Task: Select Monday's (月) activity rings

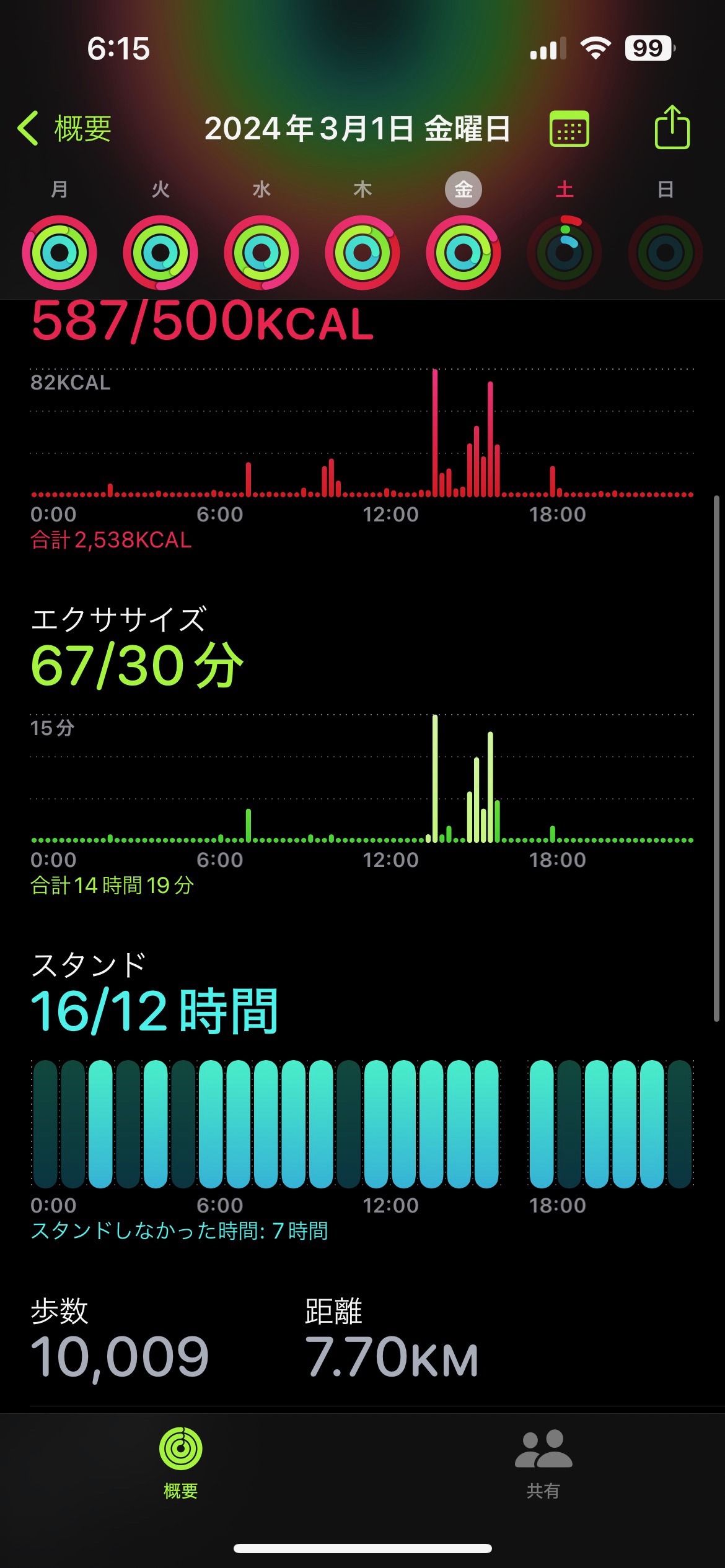Action: pos(59,253)
